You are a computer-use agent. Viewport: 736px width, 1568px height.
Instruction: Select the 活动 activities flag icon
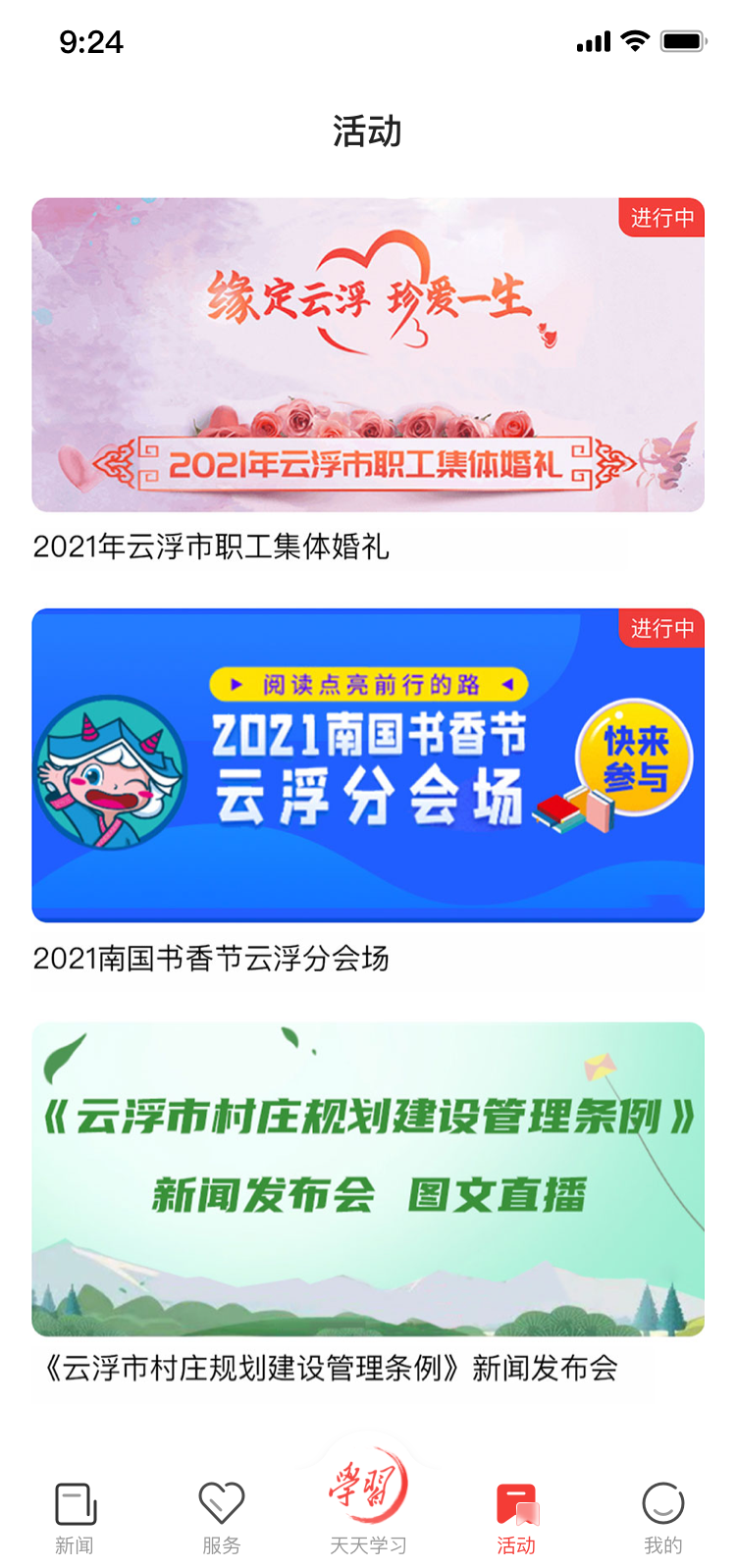515,1501
